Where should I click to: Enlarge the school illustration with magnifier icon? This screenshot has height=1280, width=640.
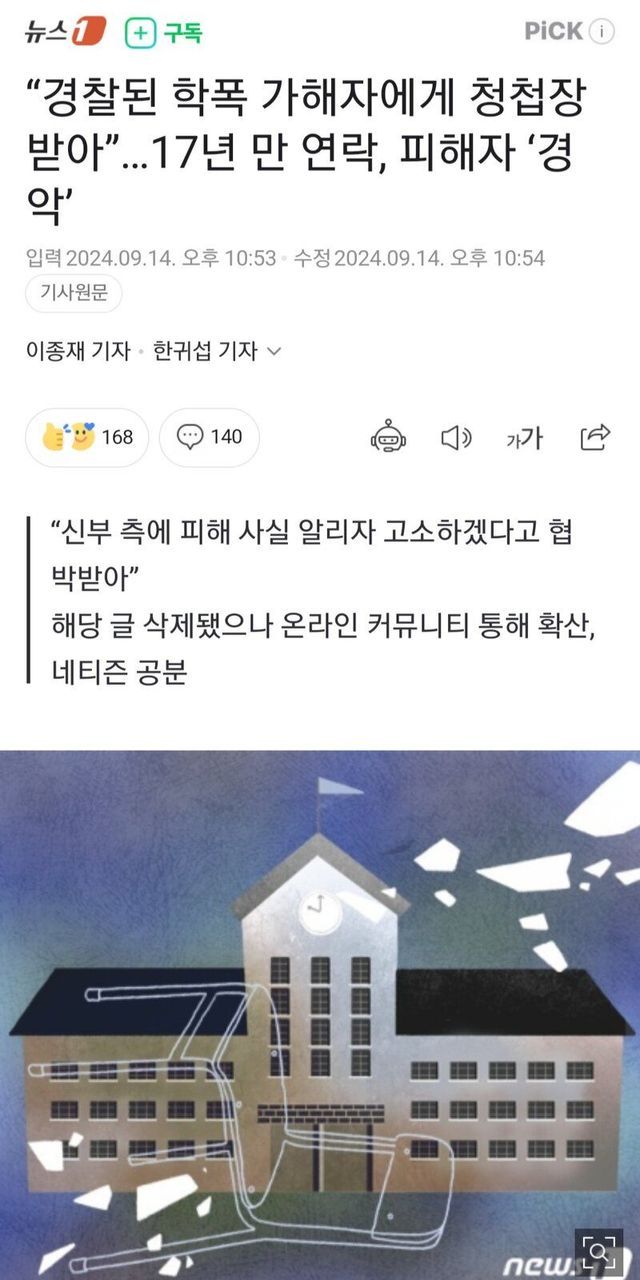(x=597, y=1252)
